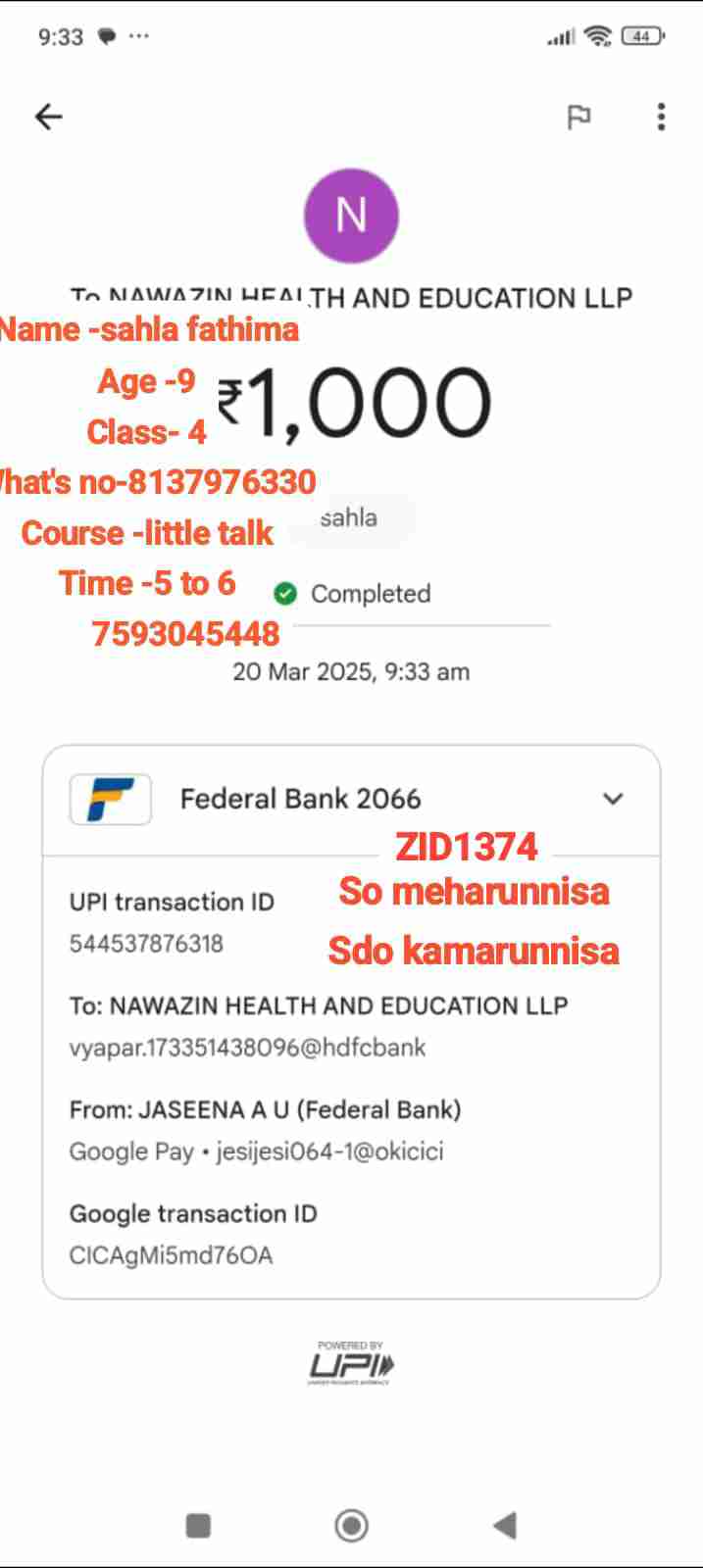Open recent apps from the navigation bar
The image size is (703, 1568).
click(x=198, y=1525)
